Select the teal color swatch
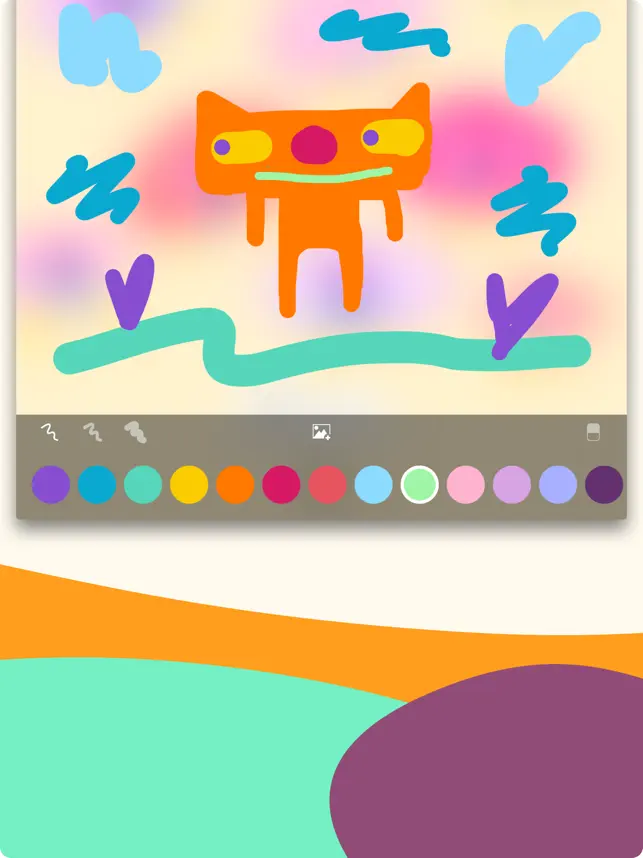 click(143, 484)
